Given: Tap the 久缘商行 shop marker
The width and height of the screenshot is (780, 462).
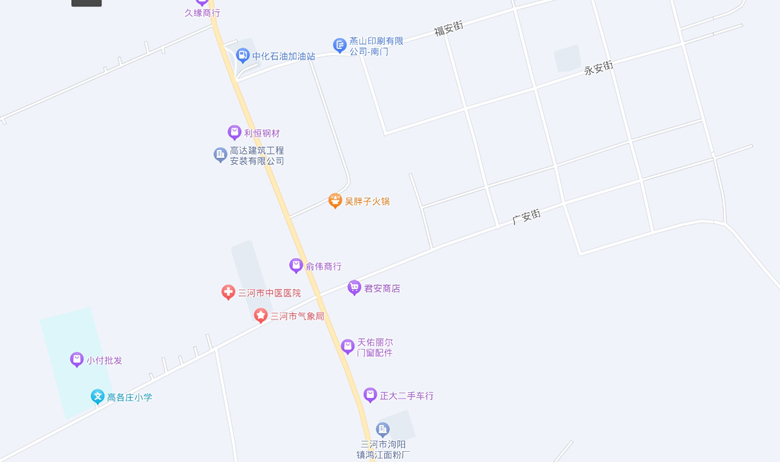Looking at the screenshot, I should pos(202,3).
